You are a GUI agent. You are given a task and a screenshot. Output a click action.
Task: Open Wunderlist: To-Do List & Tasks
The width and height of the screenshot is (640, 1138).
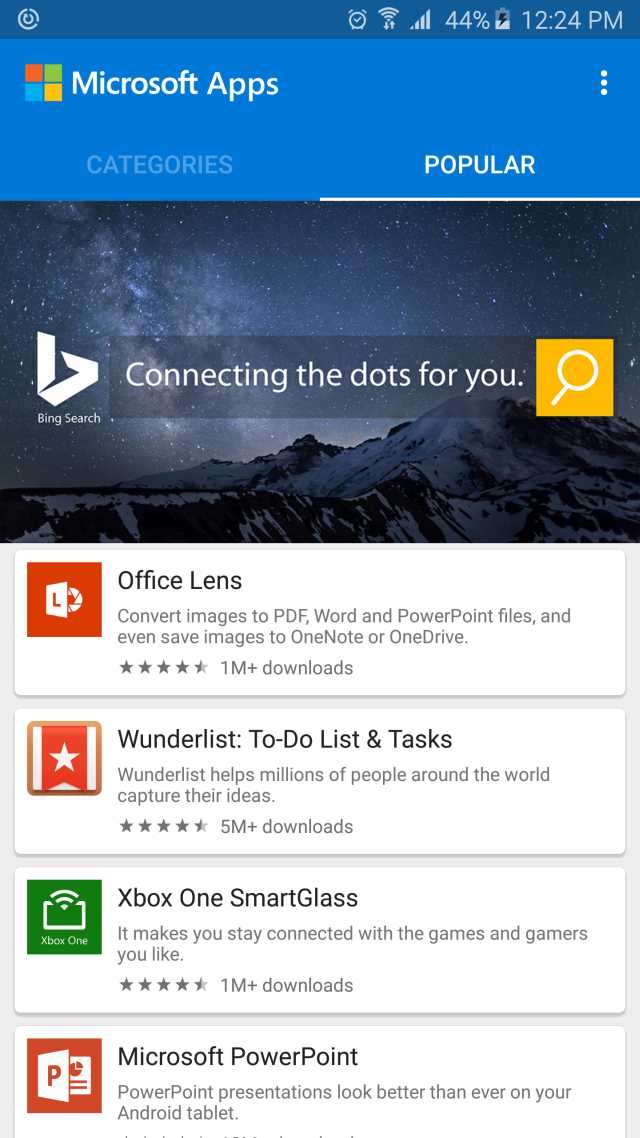pyautogui.click(x=320, y=781)
